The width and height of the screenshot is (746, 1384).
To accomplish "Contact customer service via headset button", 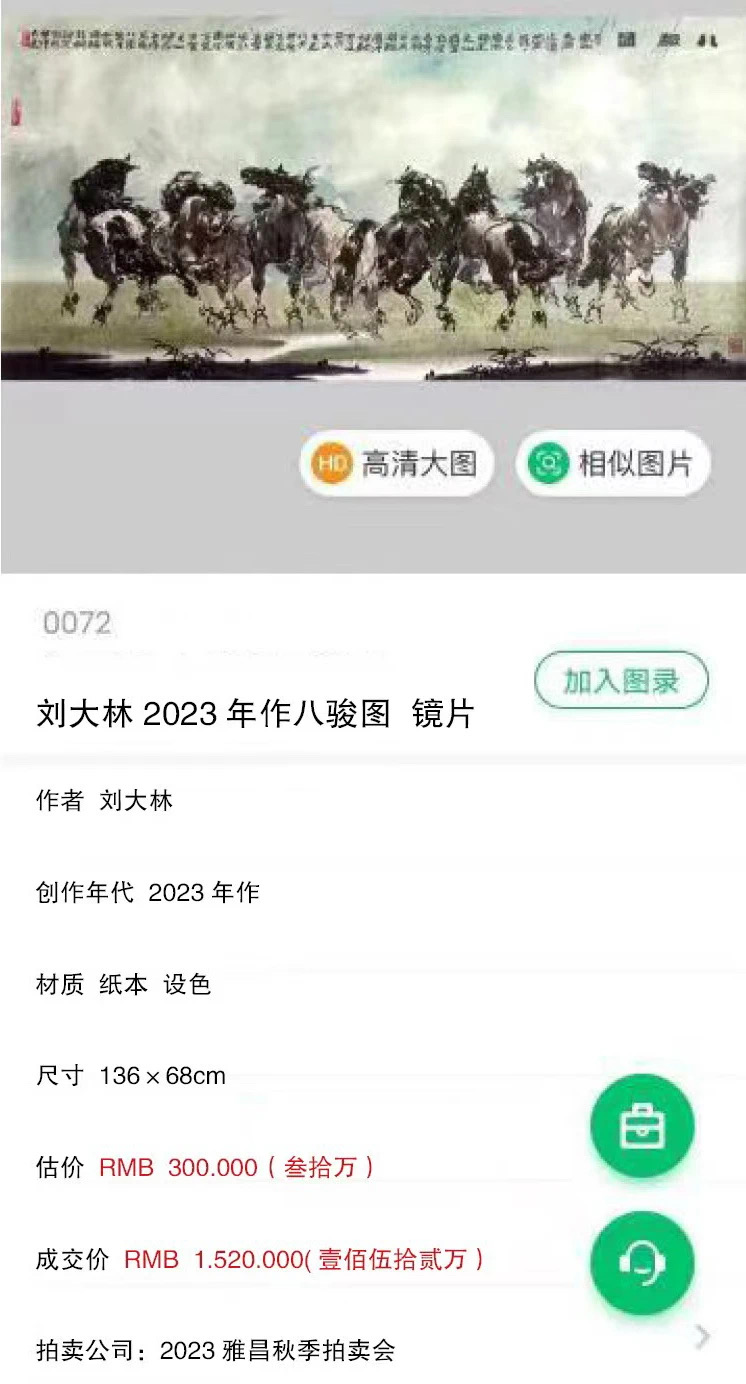I will click(642, 1263).
